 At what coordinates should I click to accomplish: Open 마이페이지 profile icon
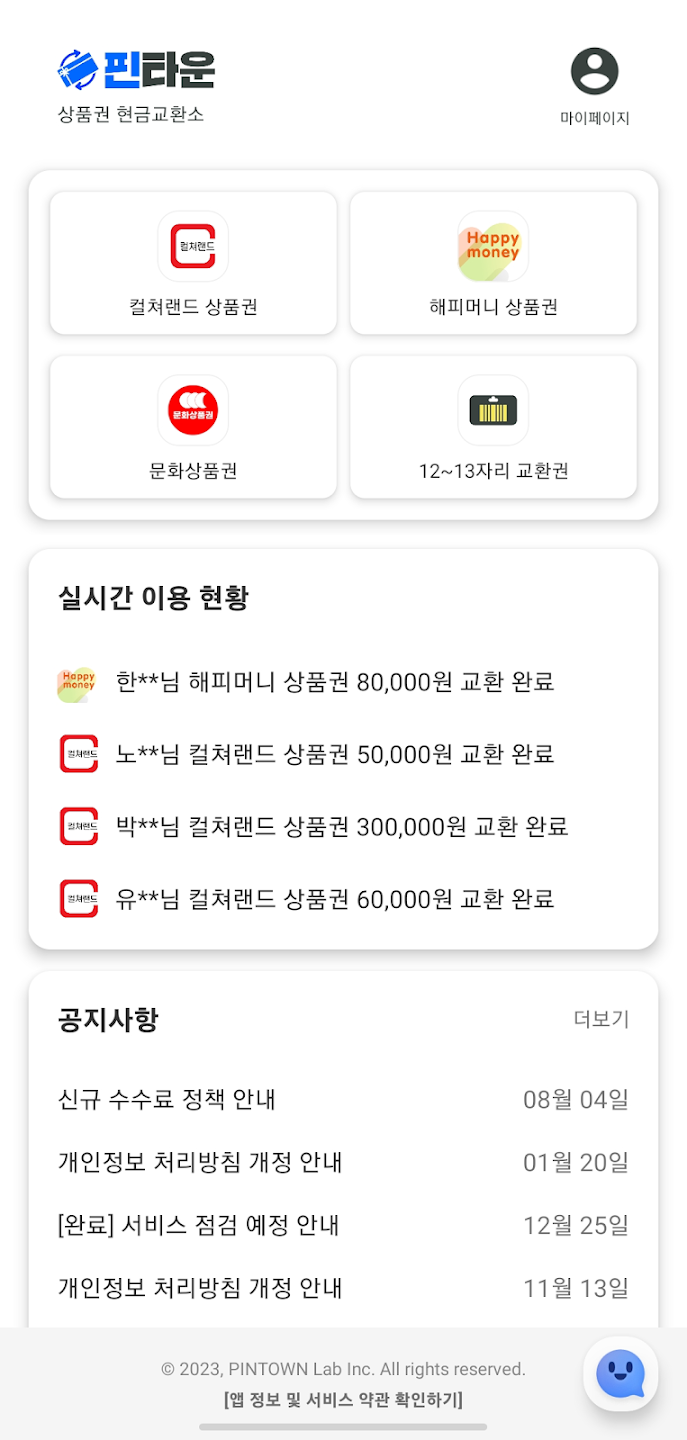[x=594, y=73]
